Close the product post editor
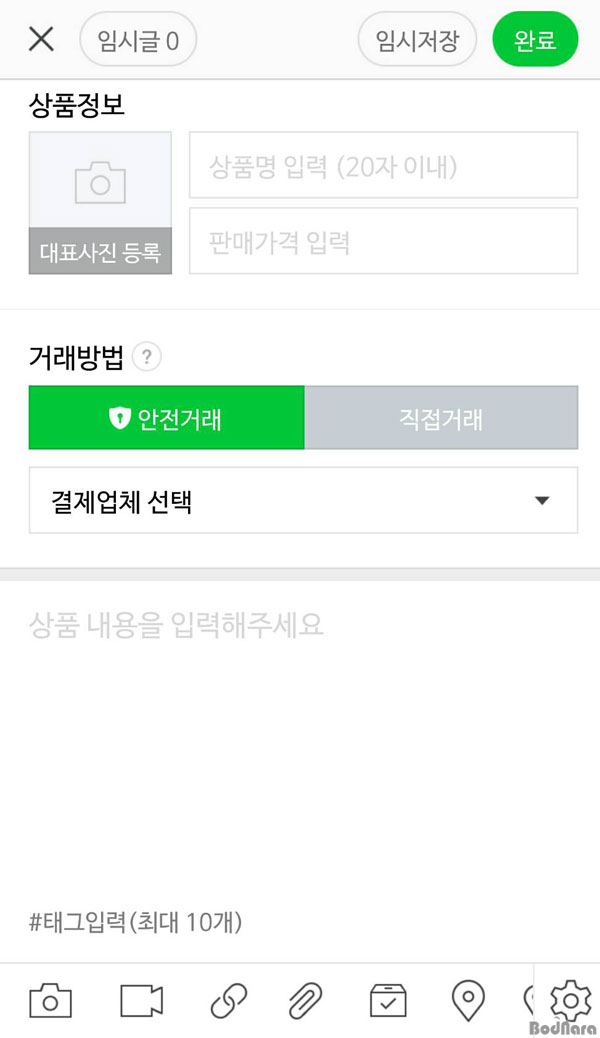600x1038 pixels. pyautogui.click(x=41, y=40)
